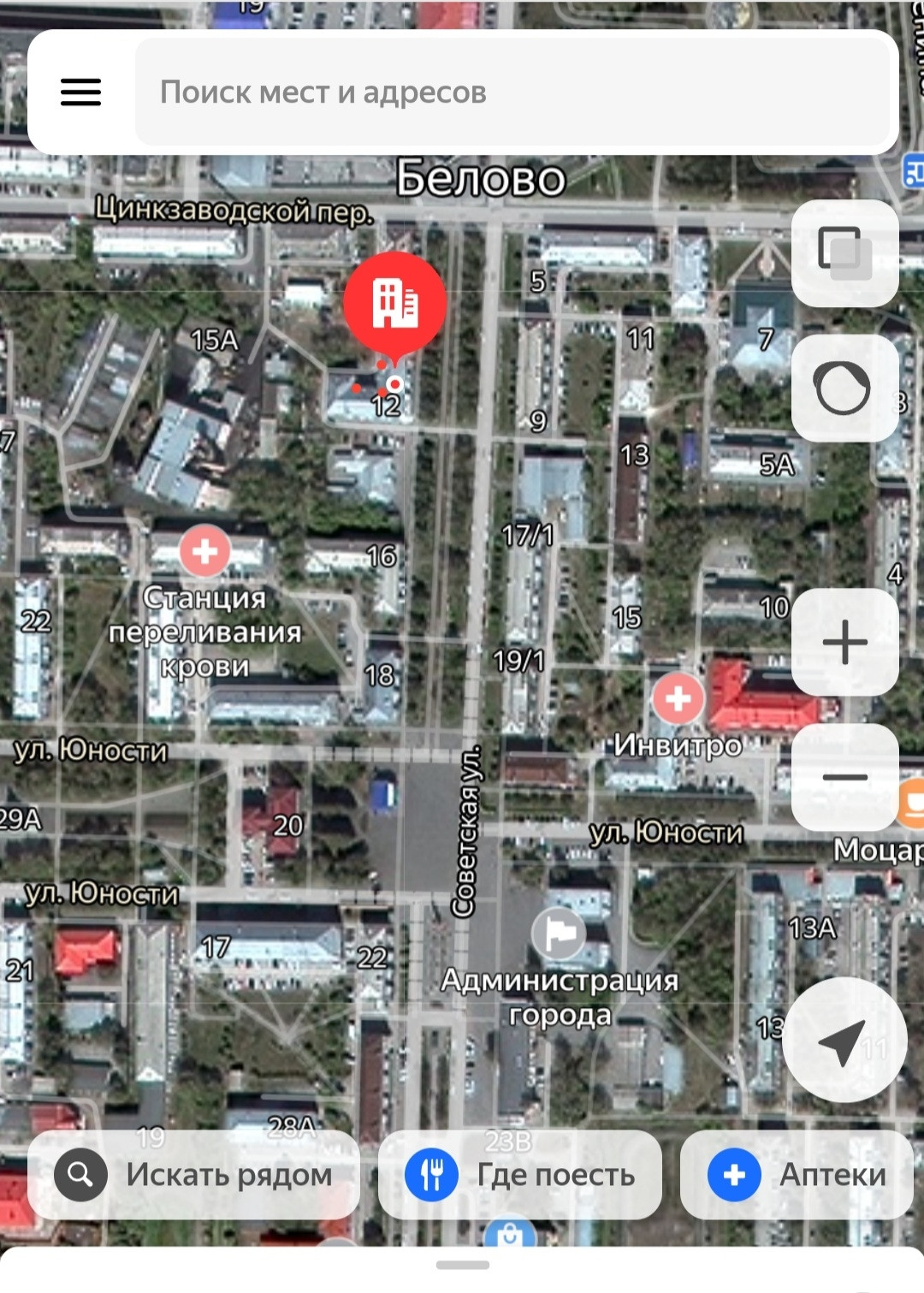924x1293 pixels.
Task: Tap the "Поиск мест и адресов" search field
Action: click(x=513, y=92)
